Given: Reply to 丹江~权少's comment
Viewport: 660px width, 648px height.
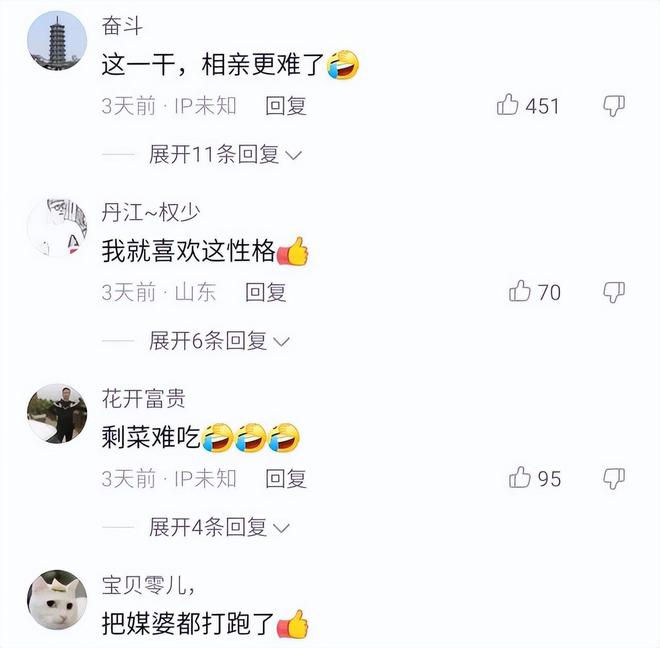Looking at the screenshot, I should coord(267,292).
